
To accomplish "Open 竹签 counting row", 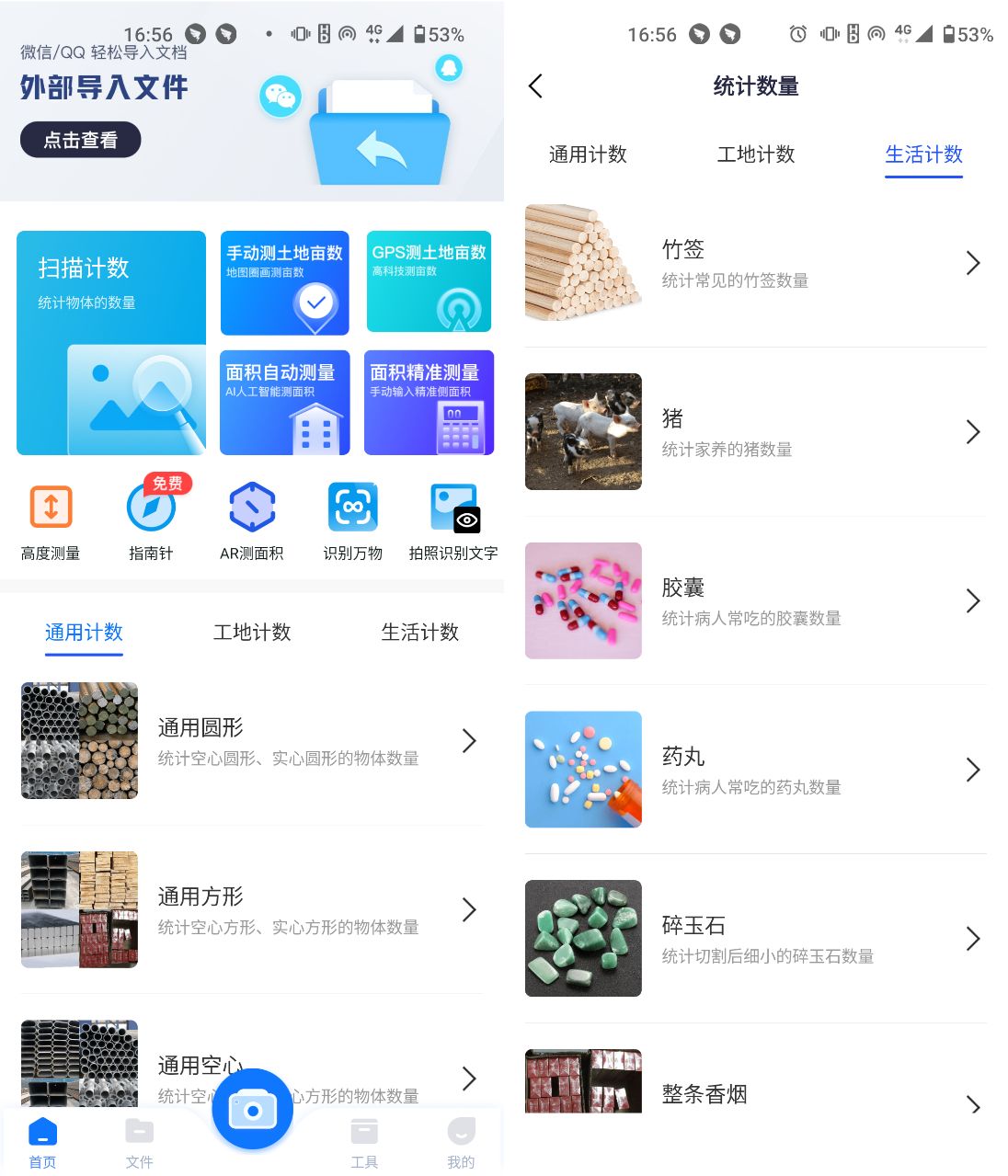I will point(754,263).
